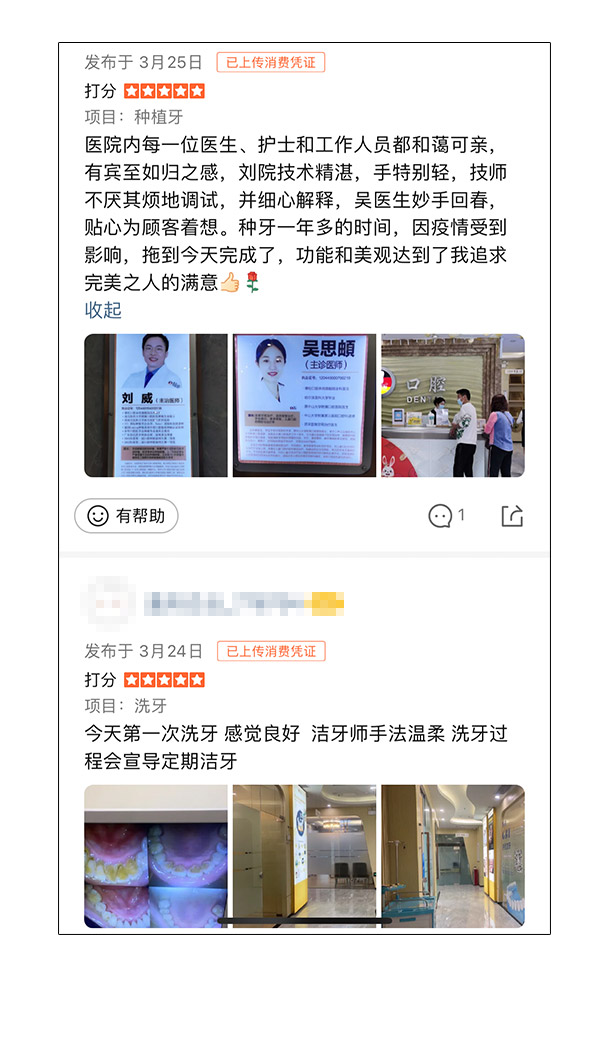Open the photo of doctor 刘威's poster
Viewport: 609px width, 1062px height.
(155, 405)
